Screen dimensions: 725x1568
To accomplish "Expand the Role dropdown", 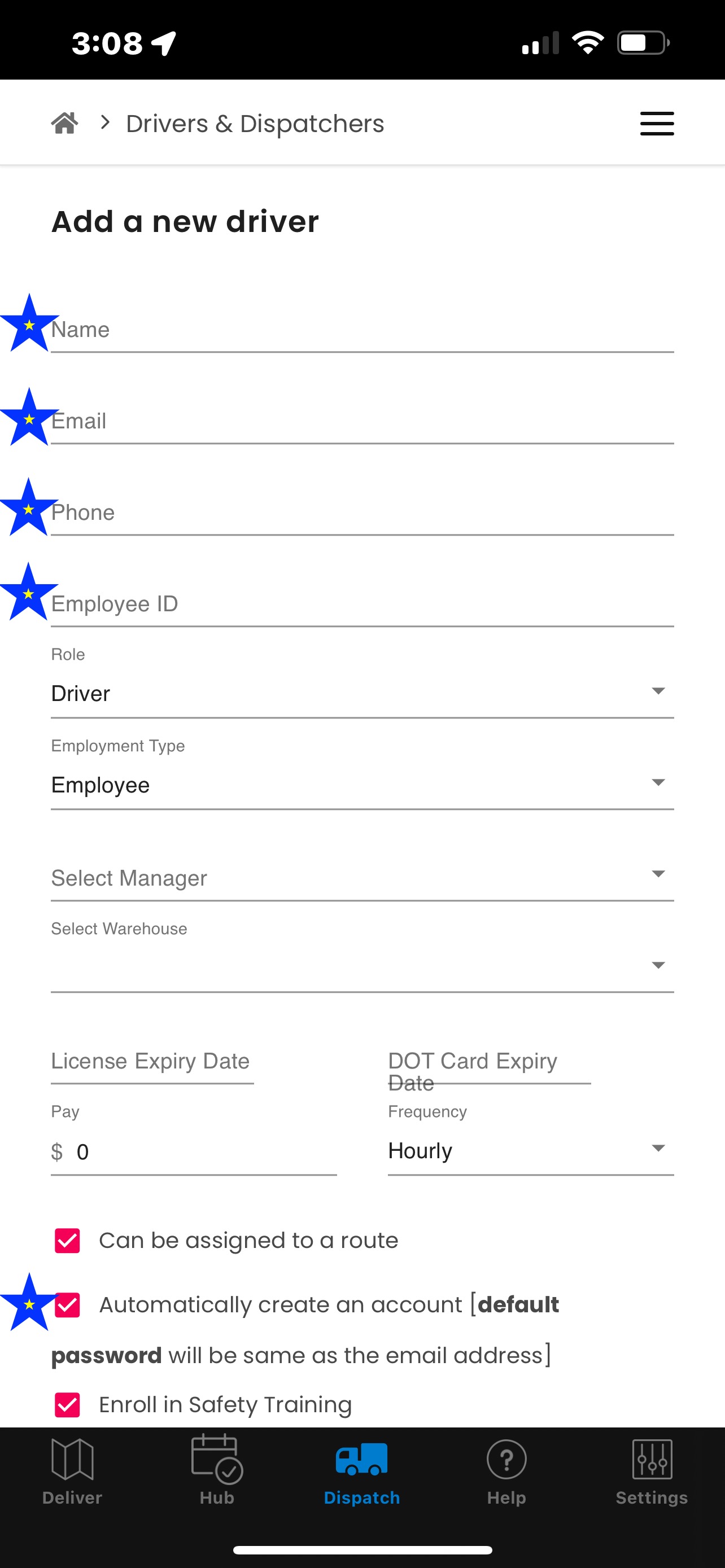I will tap(362, 693).
